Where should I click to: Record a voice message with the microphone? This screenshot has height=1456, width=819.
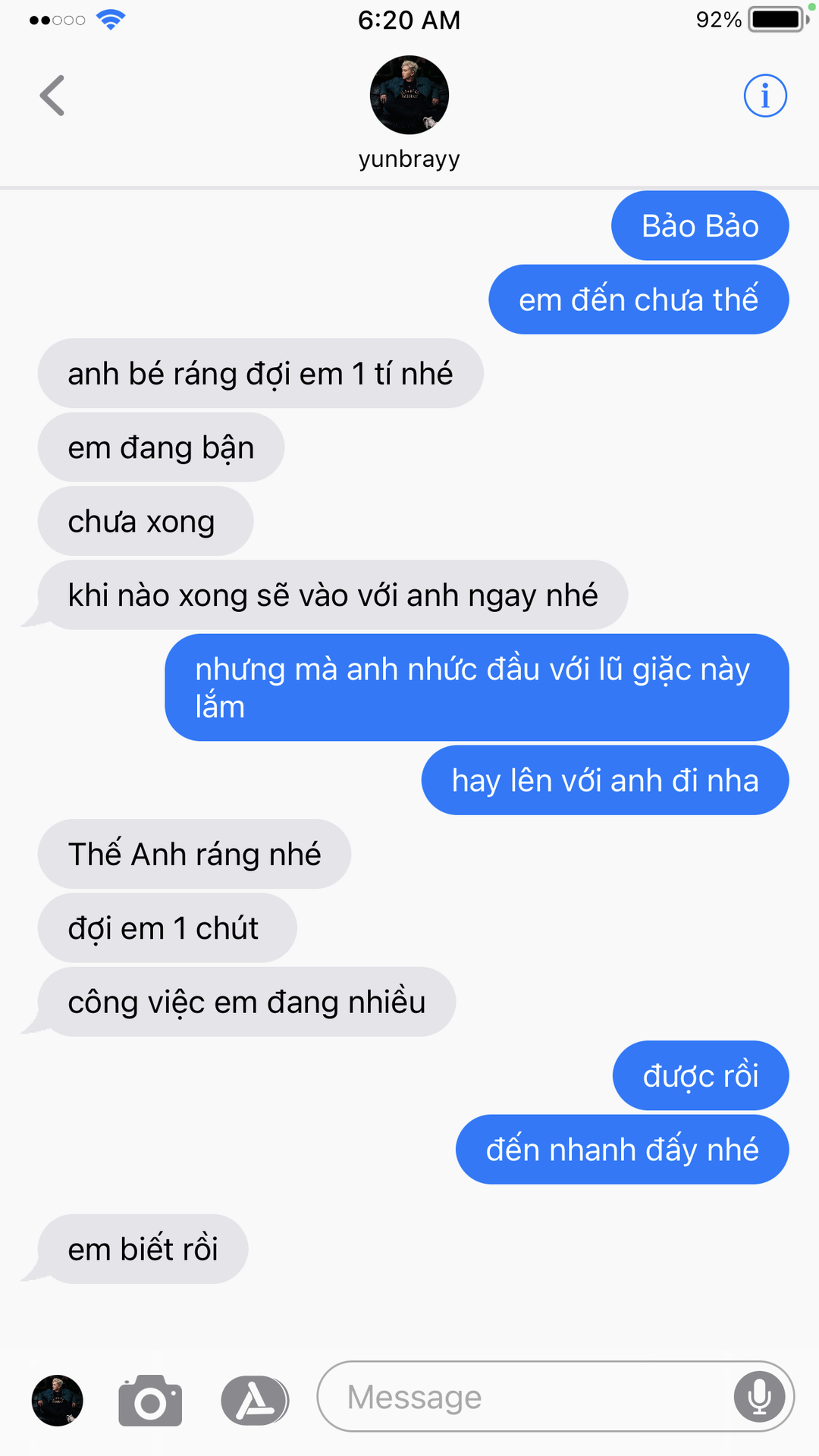[760, 1396]
